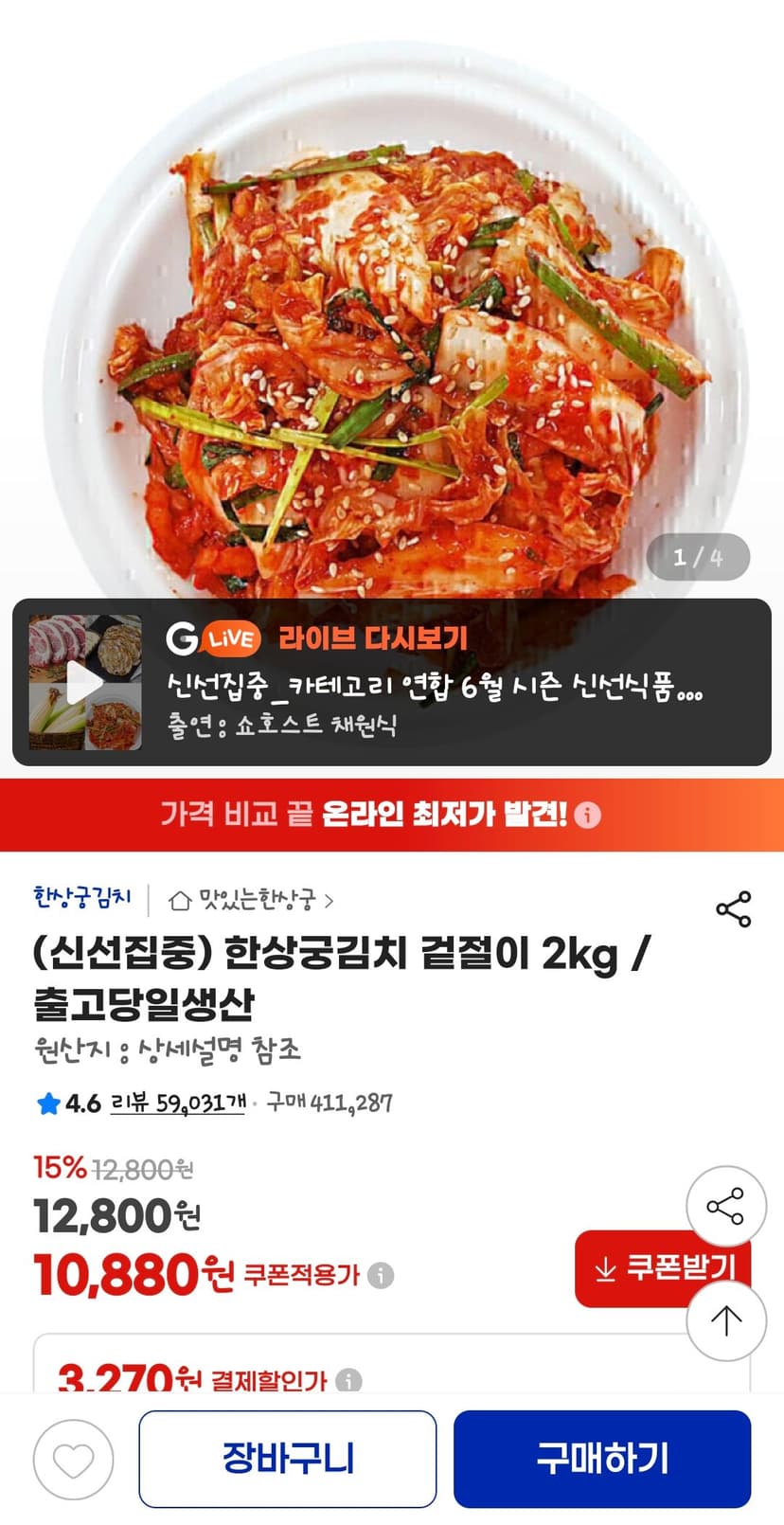Download the coupon with 쿠폰받기

[663, 1268]
